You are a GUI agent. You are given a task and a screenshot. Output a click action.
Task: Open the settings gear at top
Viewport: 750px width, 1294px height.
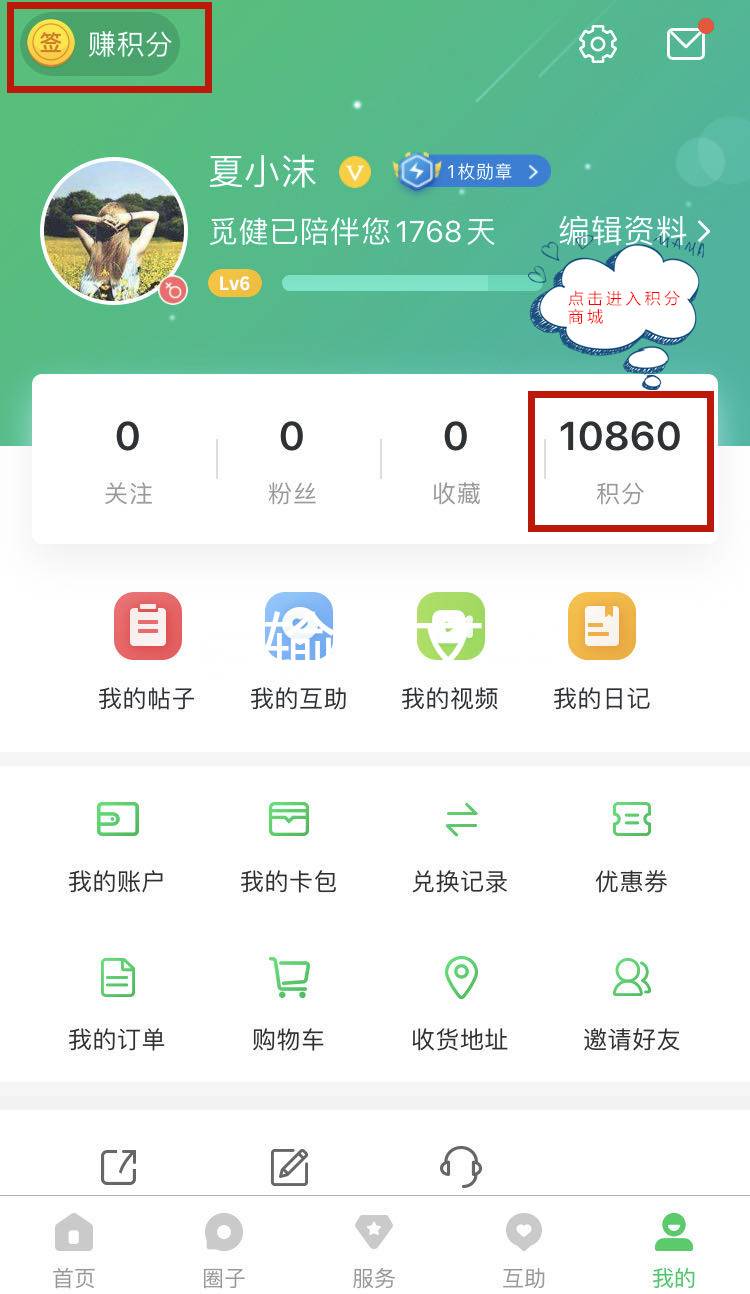[x=597, y=44]
